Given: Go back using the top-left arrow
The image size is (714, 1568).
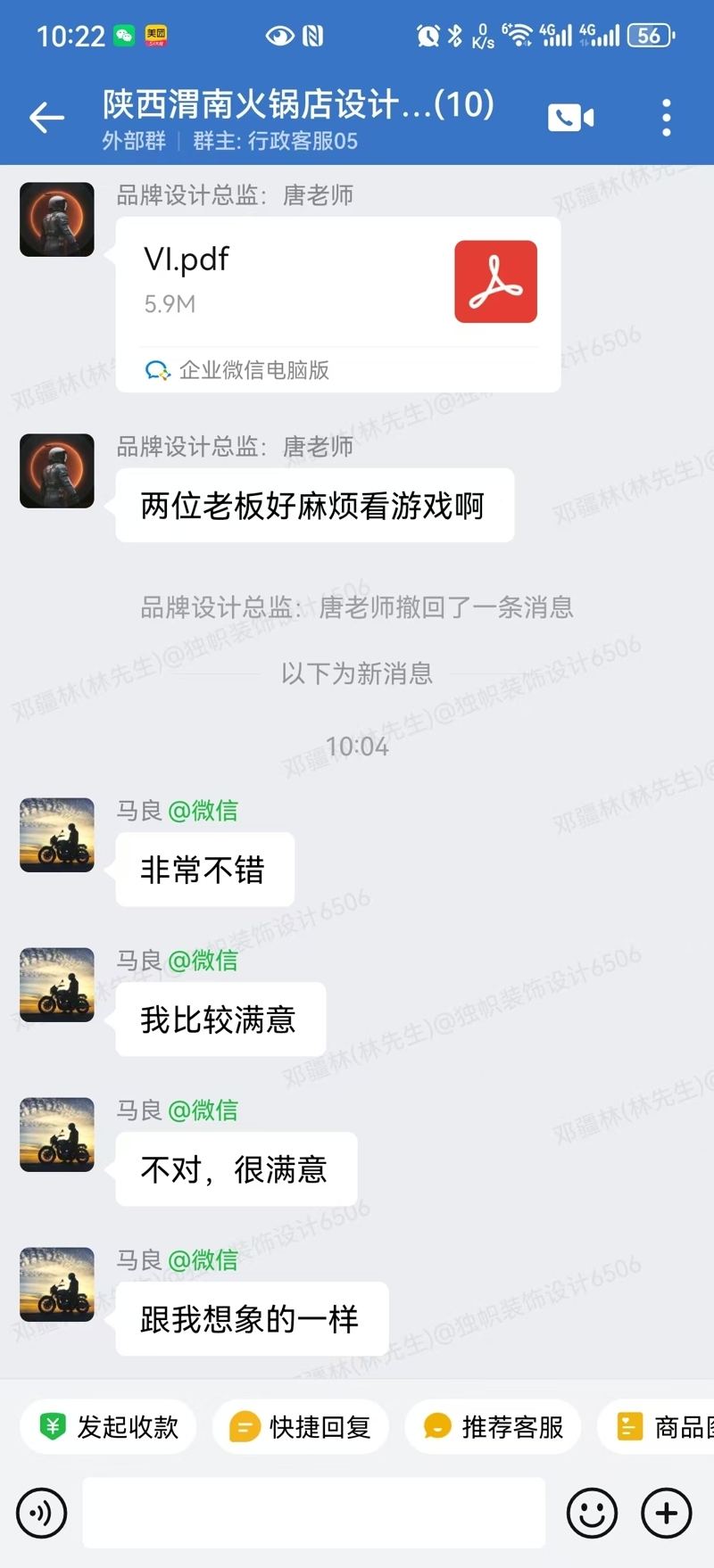Looking at the screenshot, I should (x=46, y=118).
